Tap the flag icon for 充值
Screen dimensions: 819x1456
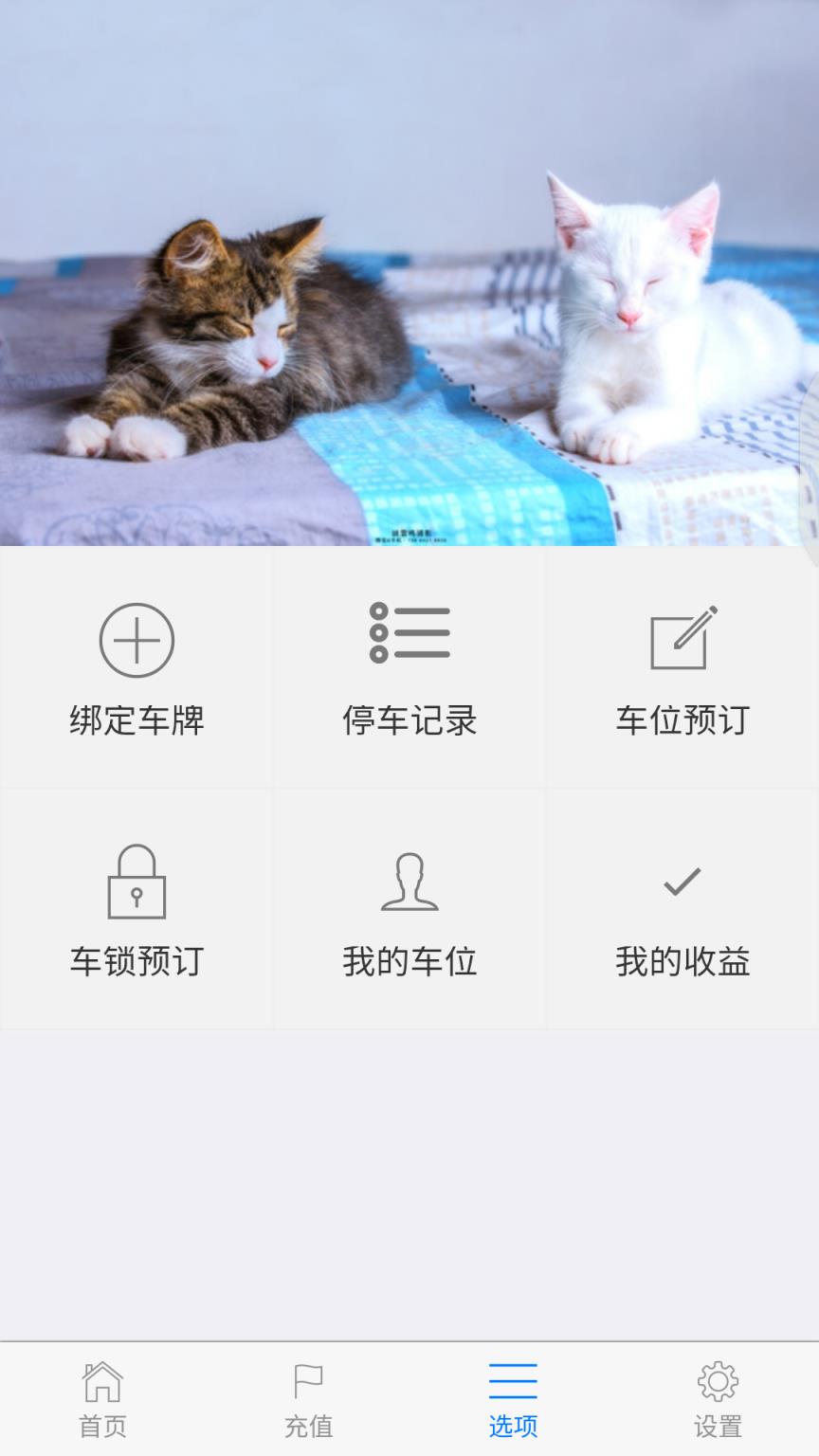pyautogui.click(x=307, y=1383)
